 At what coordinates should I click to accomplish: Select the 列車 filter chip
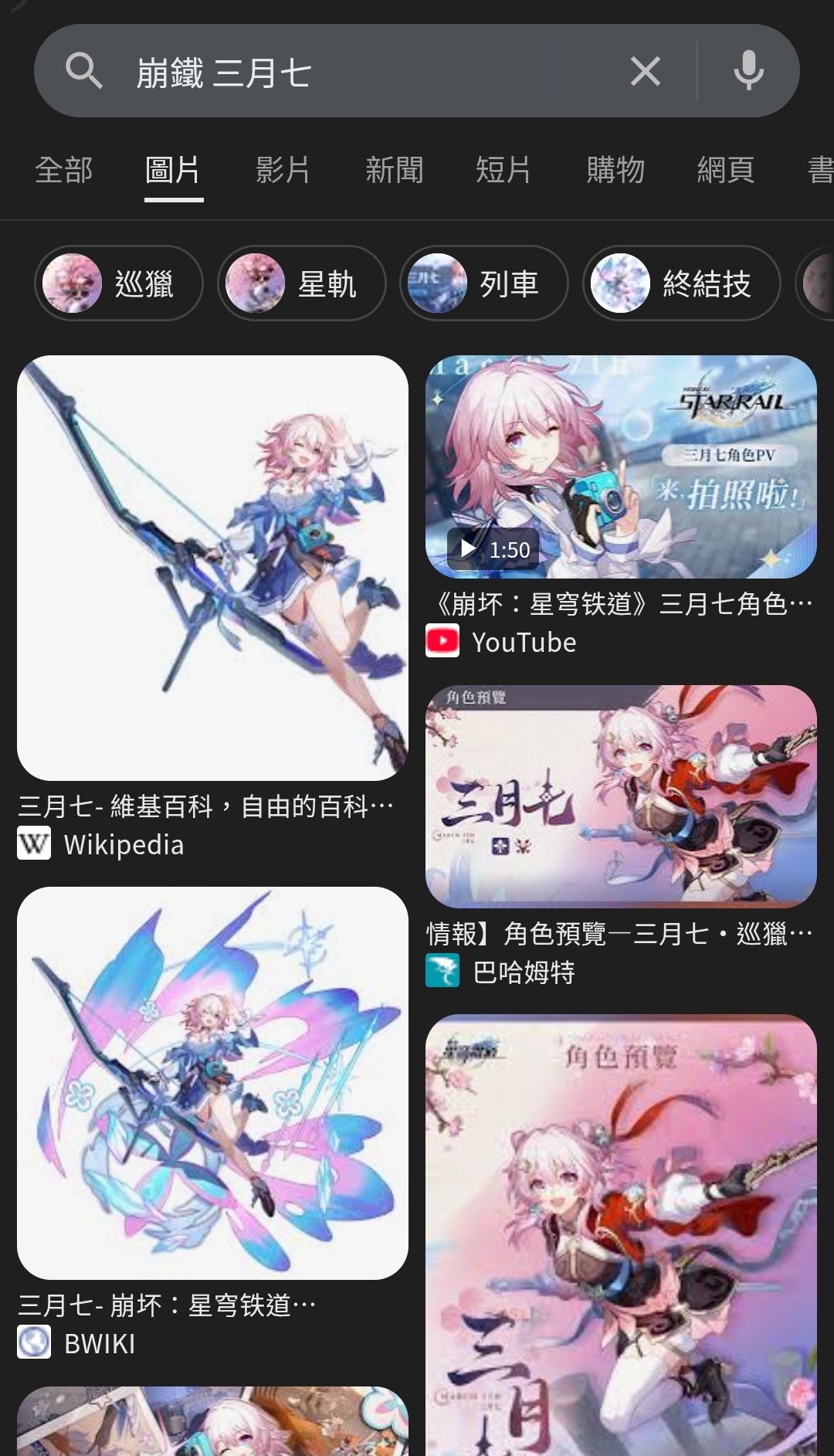click(484, 283)
